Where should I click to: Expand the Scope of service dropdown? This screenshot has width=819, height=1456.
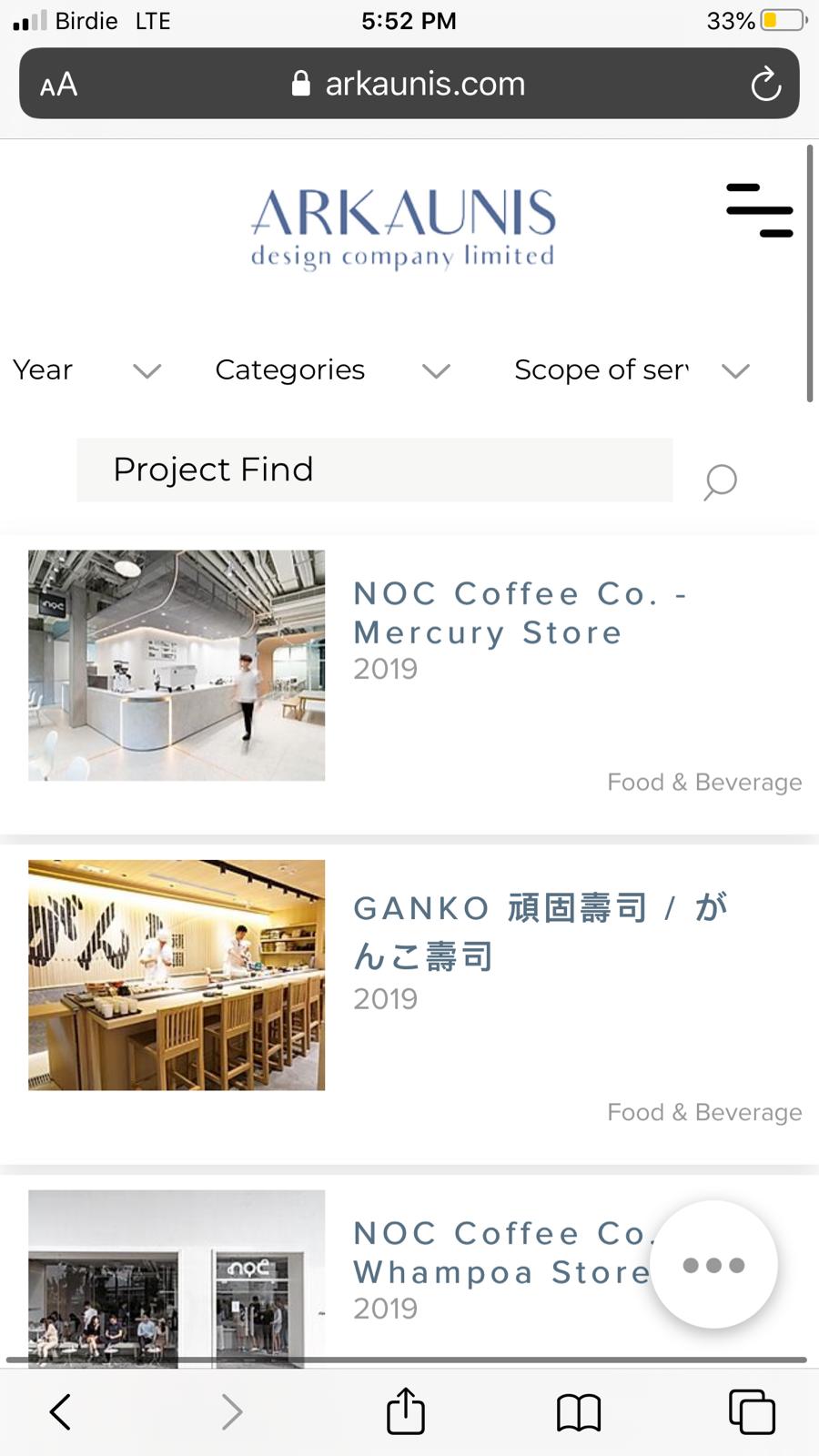(632, 370)
